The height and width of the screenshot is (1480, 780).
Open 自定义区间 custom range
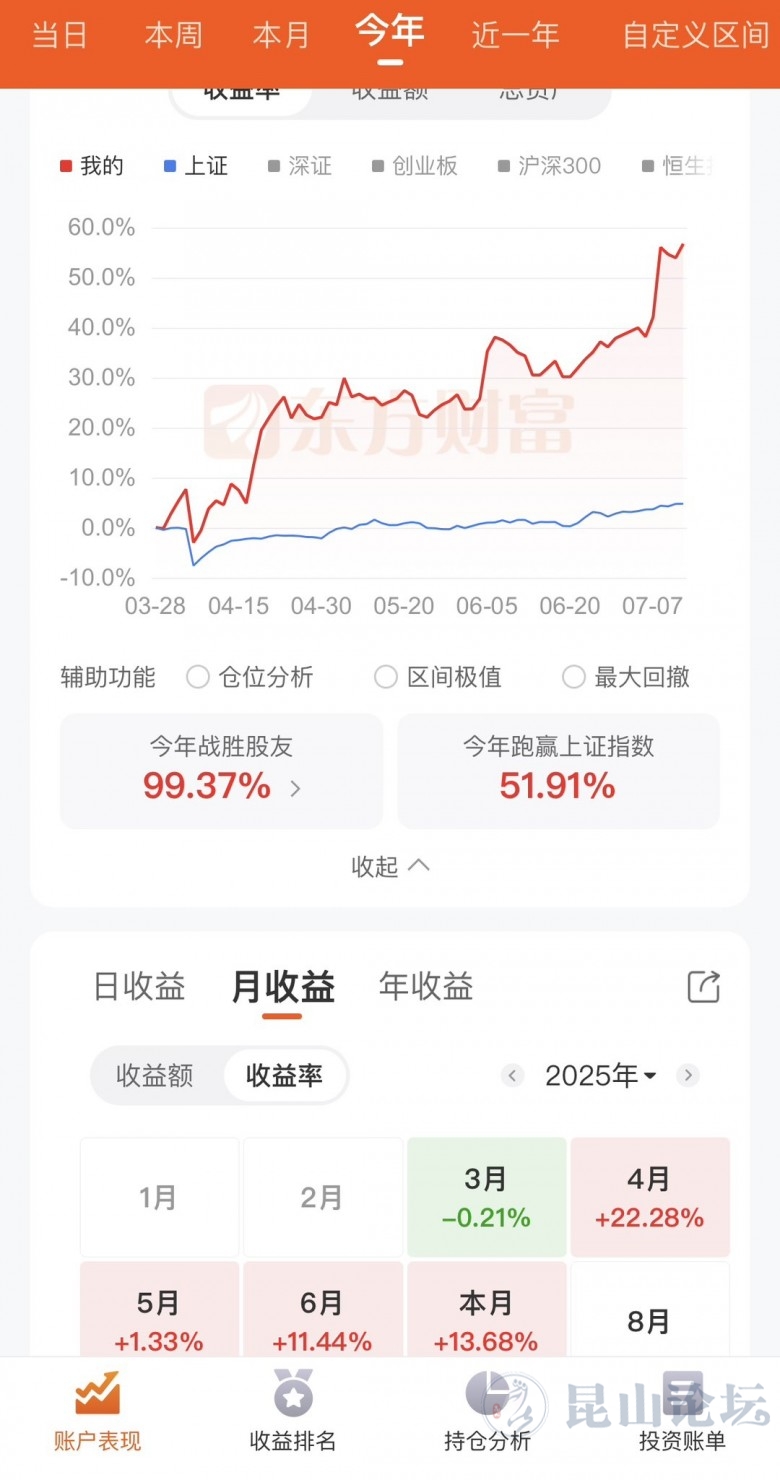coord(696,36)
